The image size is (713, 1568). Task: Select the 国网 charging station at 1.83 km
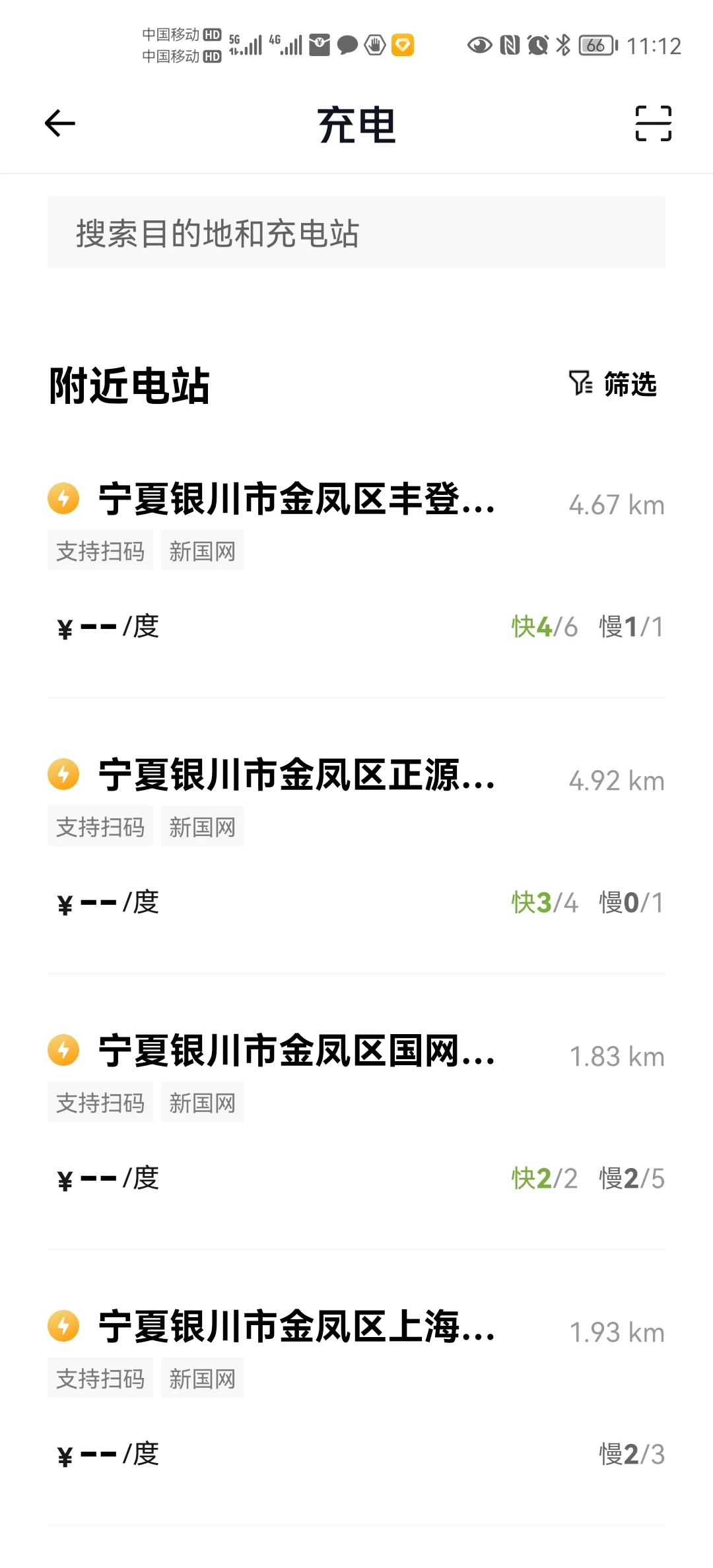coord(356,1113)
